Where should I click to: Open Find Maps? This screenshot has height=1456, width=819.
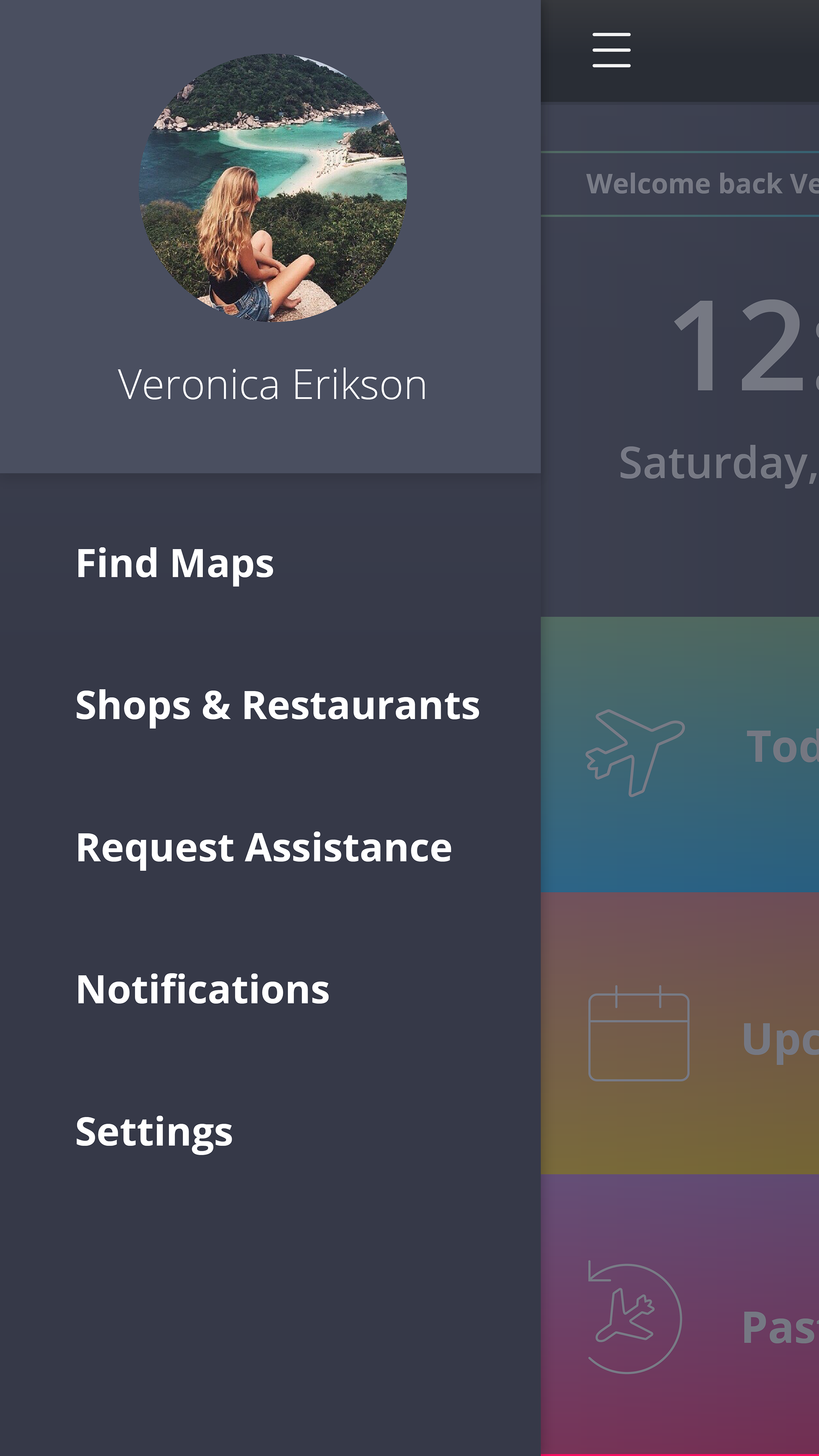[x=175, y=564]
